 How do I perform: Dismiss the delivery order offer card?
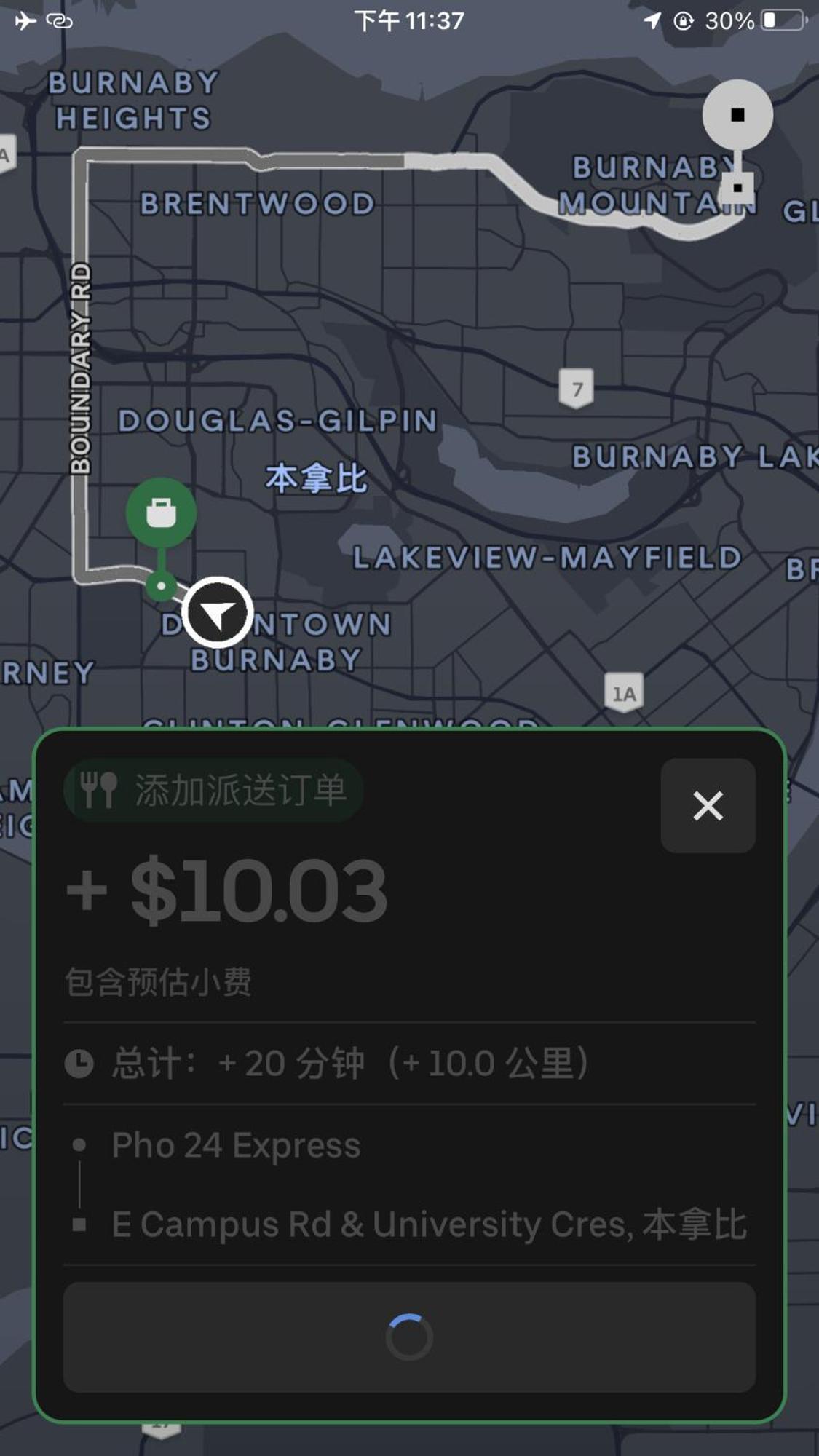(708, 806)
